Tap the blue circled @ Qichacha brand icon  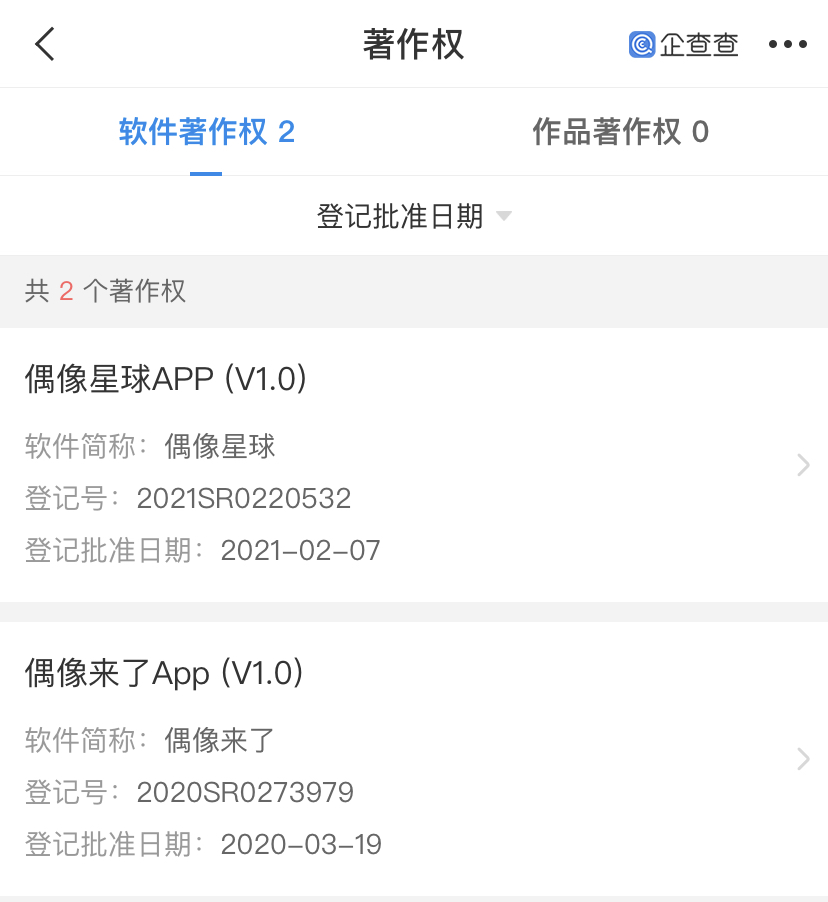tap(640, 44)
